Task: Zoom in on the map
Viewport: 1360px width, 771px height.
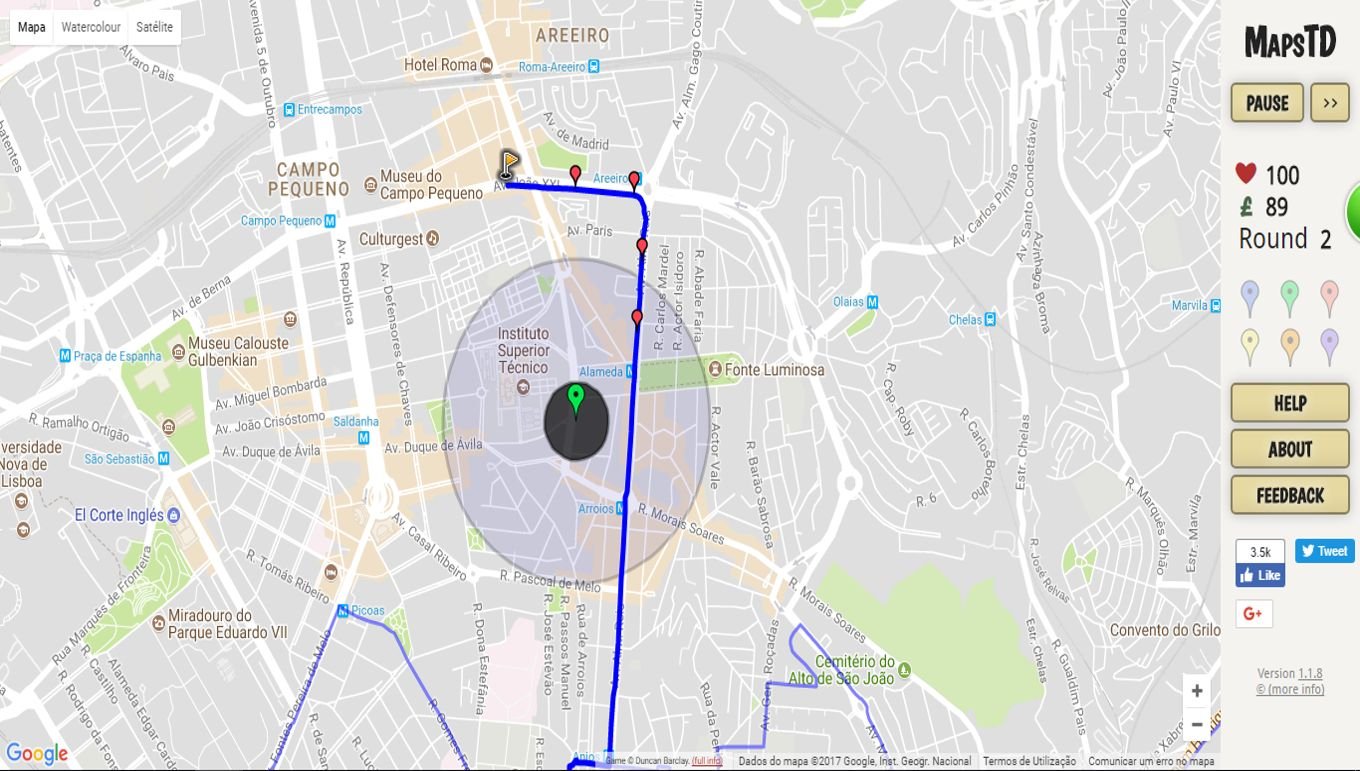Action: click(x=1197, y=691)
